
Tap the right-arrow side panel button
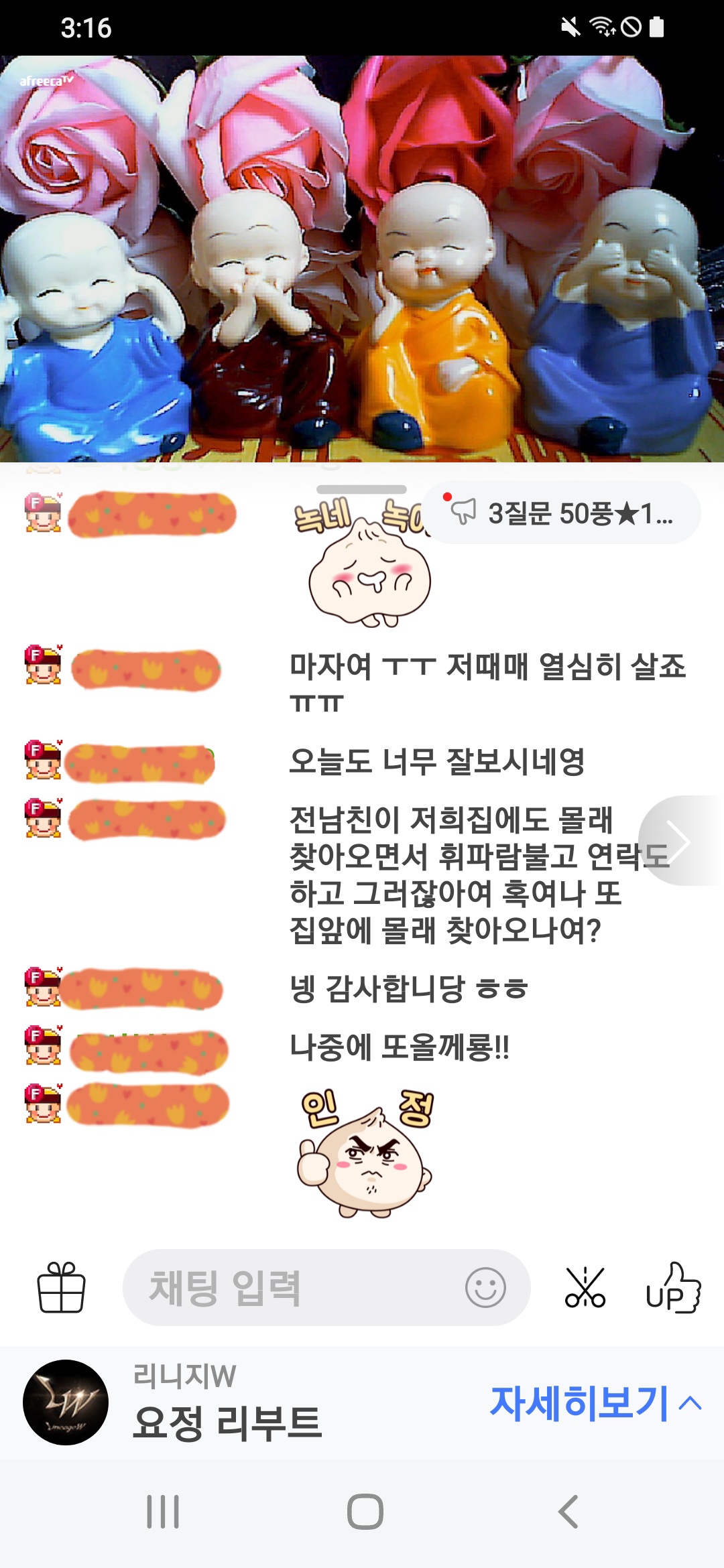[680, 841]
